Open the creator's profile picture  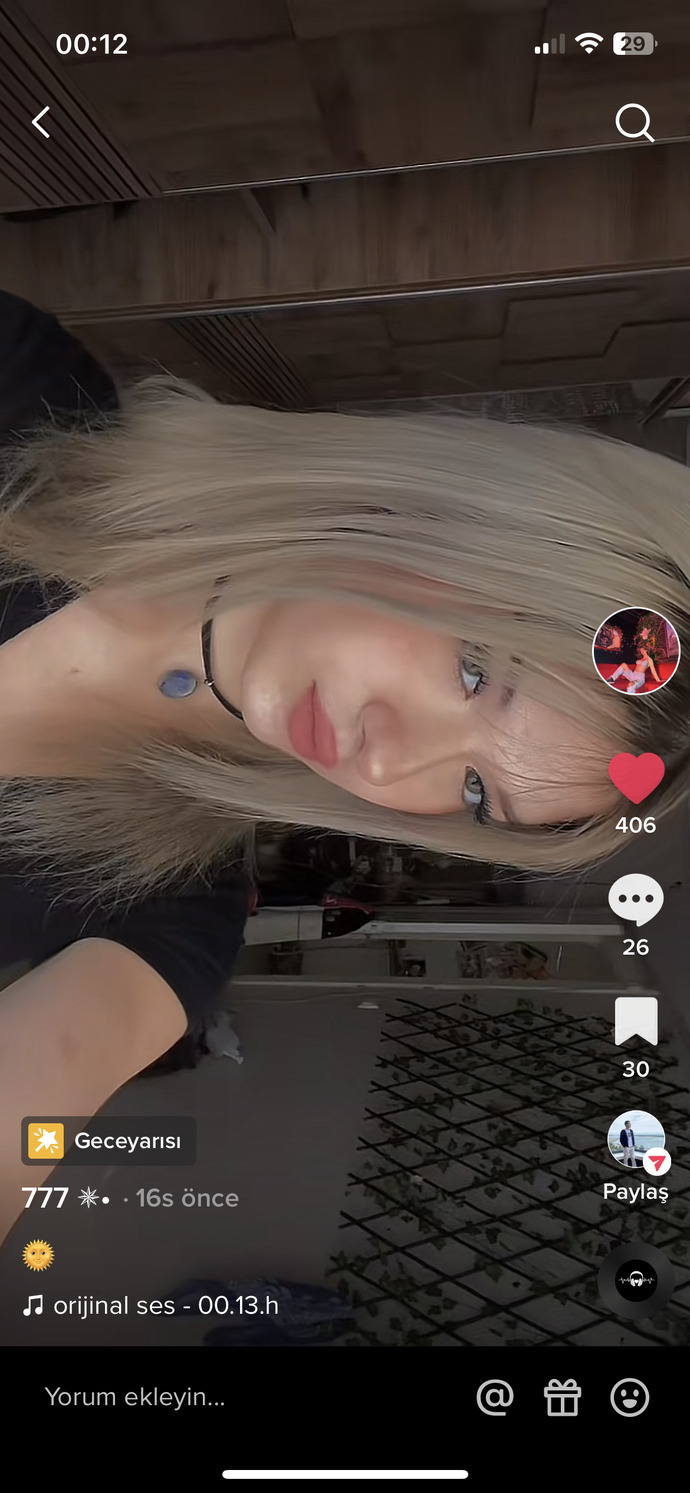(636, 651)
